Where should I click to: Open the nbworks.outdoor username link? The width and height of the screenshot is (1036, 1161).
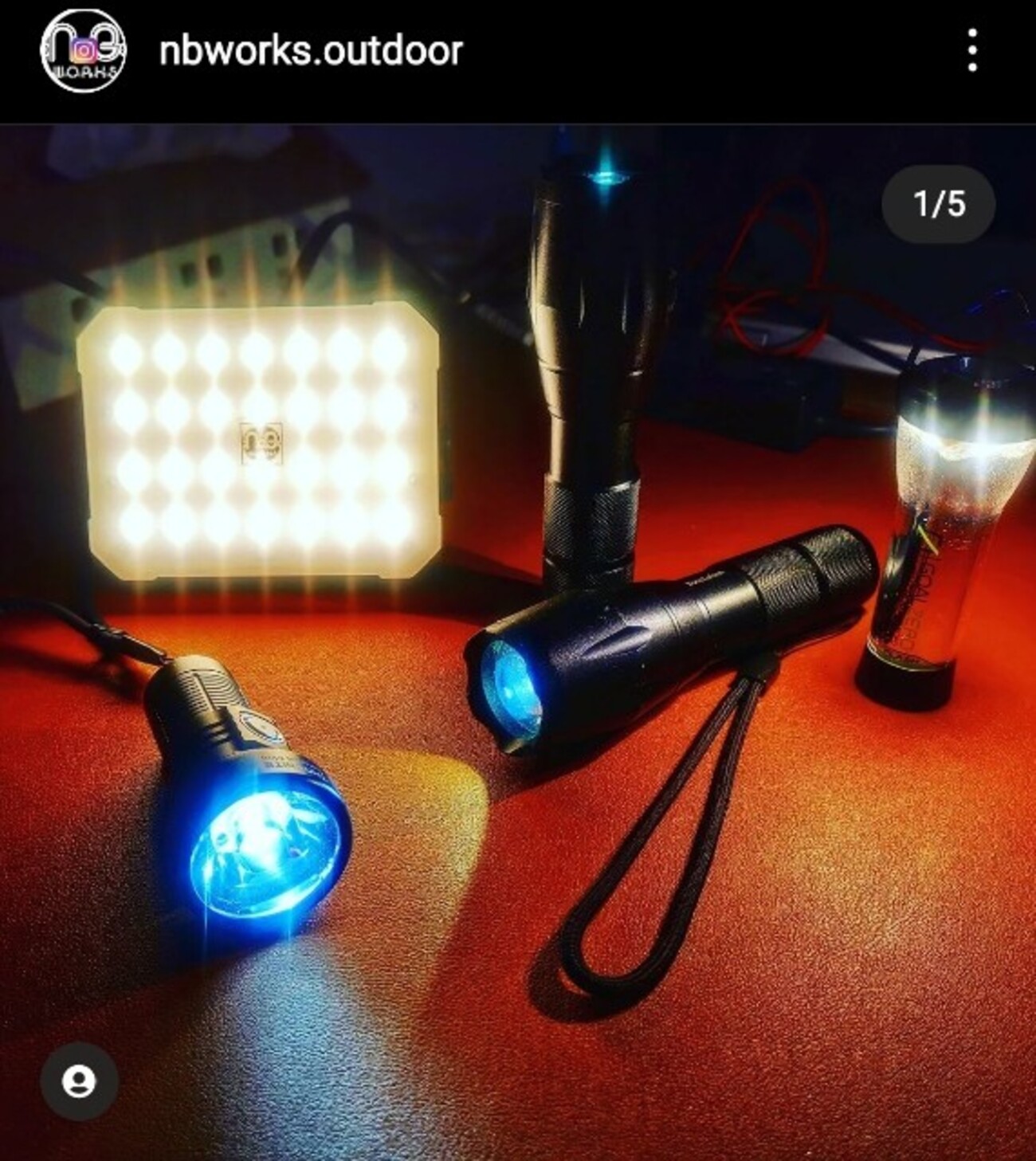coord(311,51)
